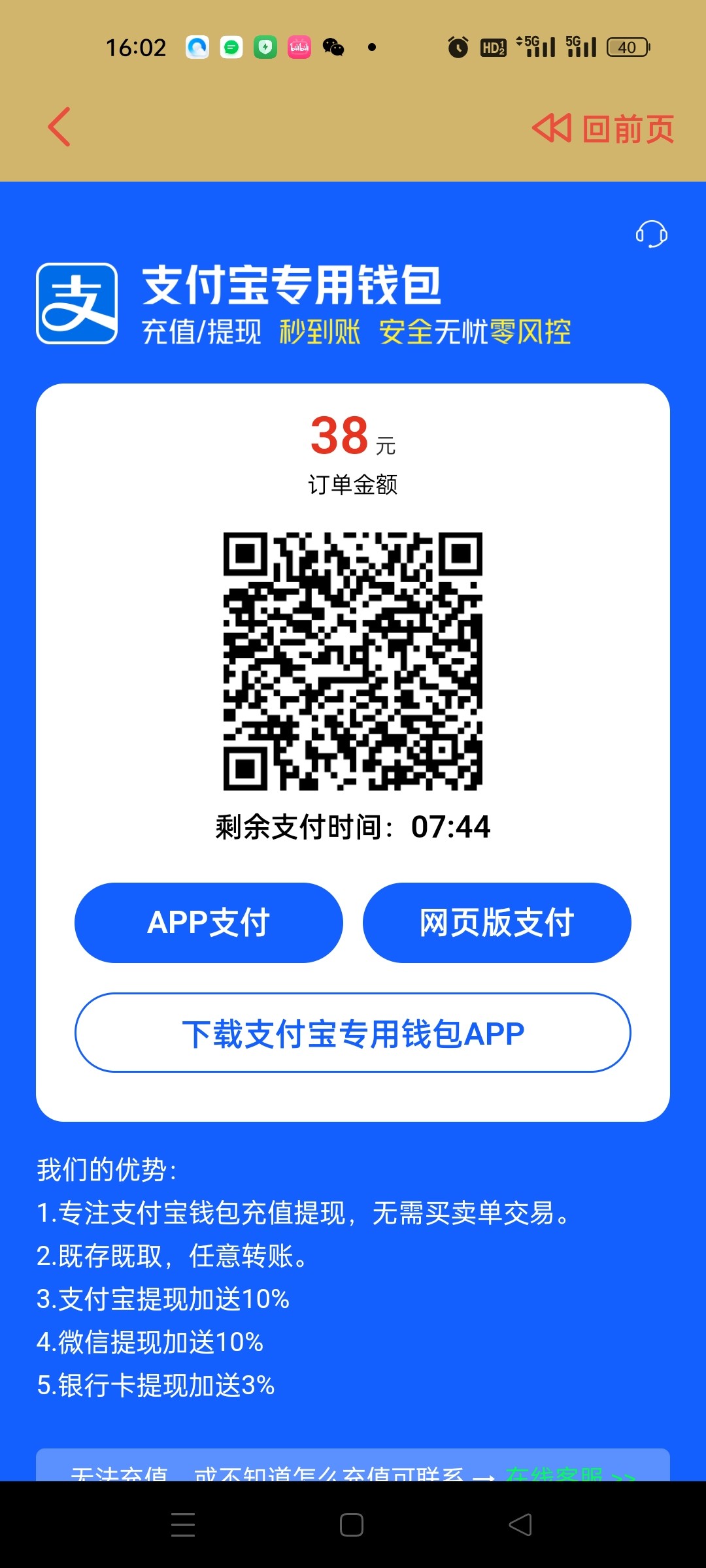This screenshot has width=706, height=1568.
Task: Return via 回前页 button
Action: pyautogui.click(x=603, y=128)
